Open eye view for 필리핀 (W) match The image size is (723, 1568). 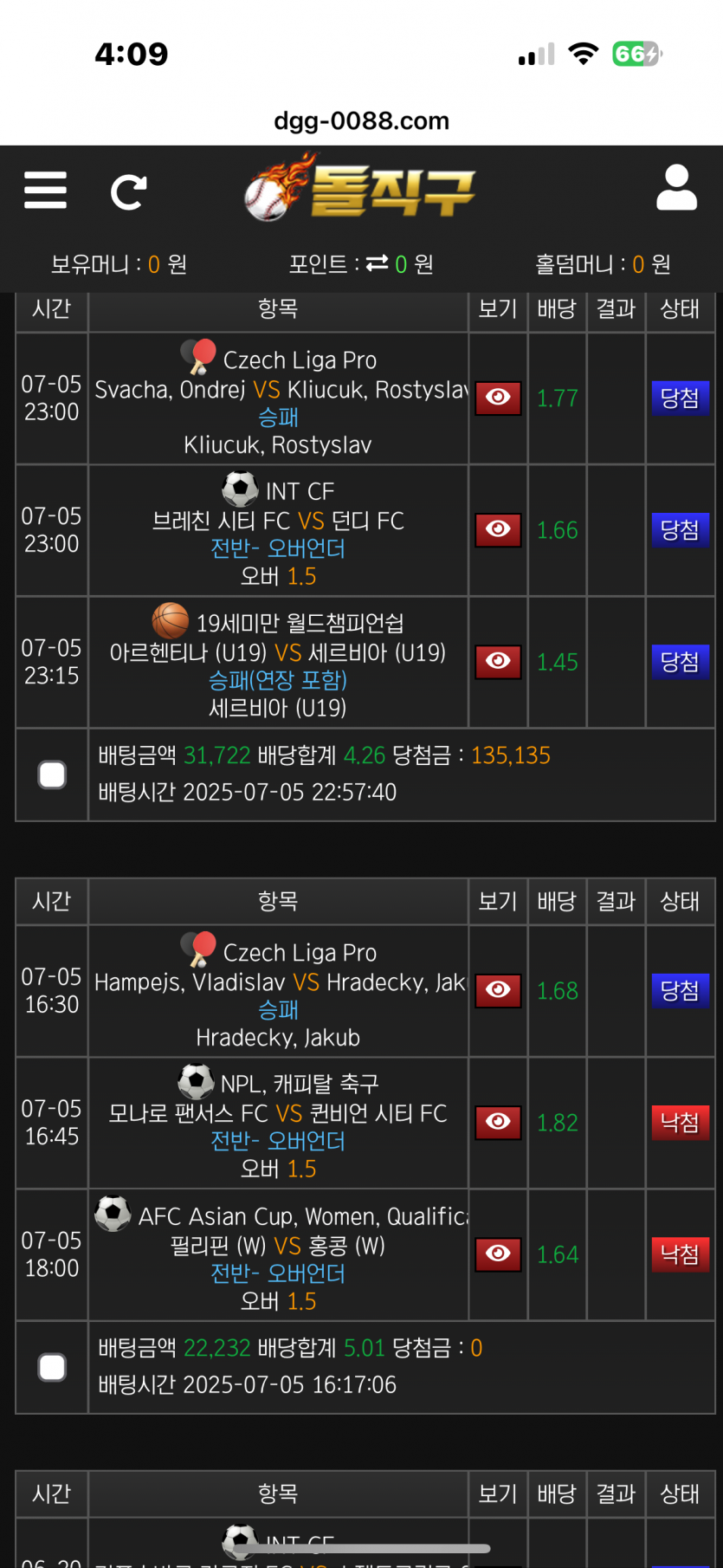click(498, 1254)
